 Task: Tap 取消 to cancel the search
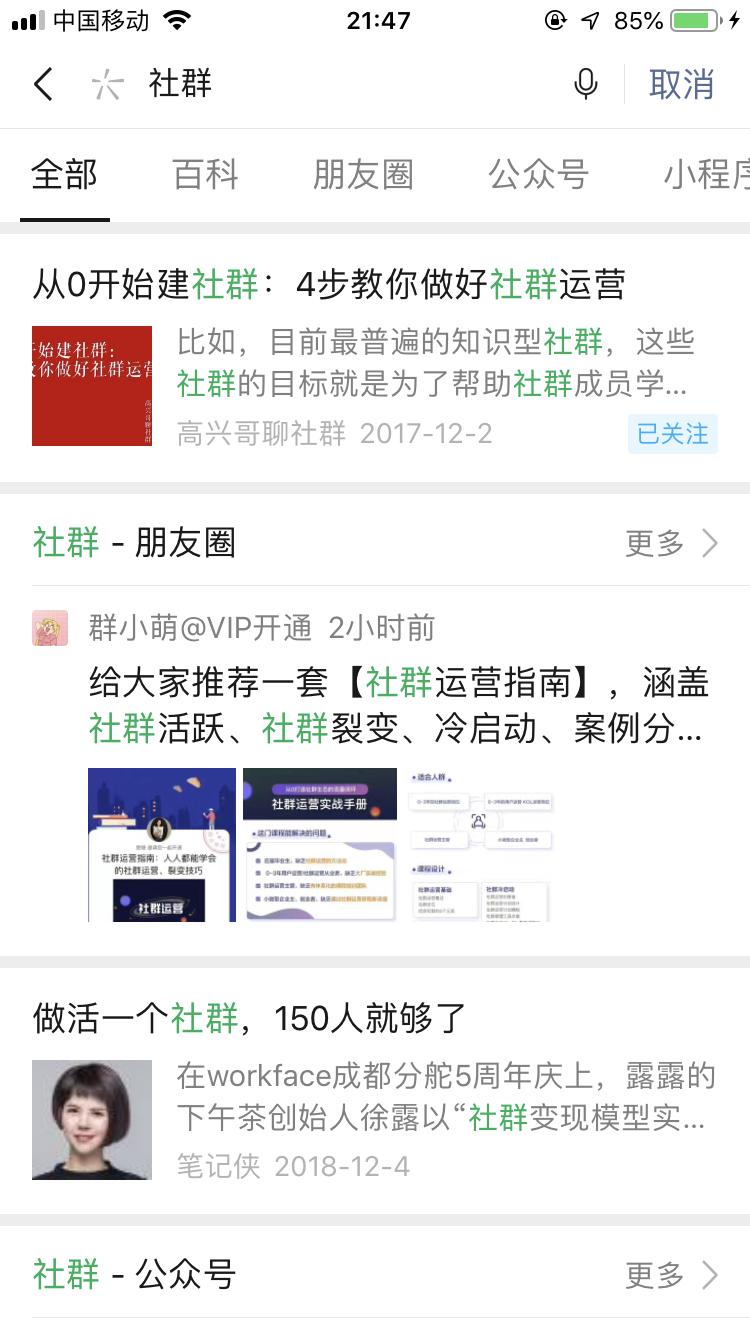click(682, 84)
